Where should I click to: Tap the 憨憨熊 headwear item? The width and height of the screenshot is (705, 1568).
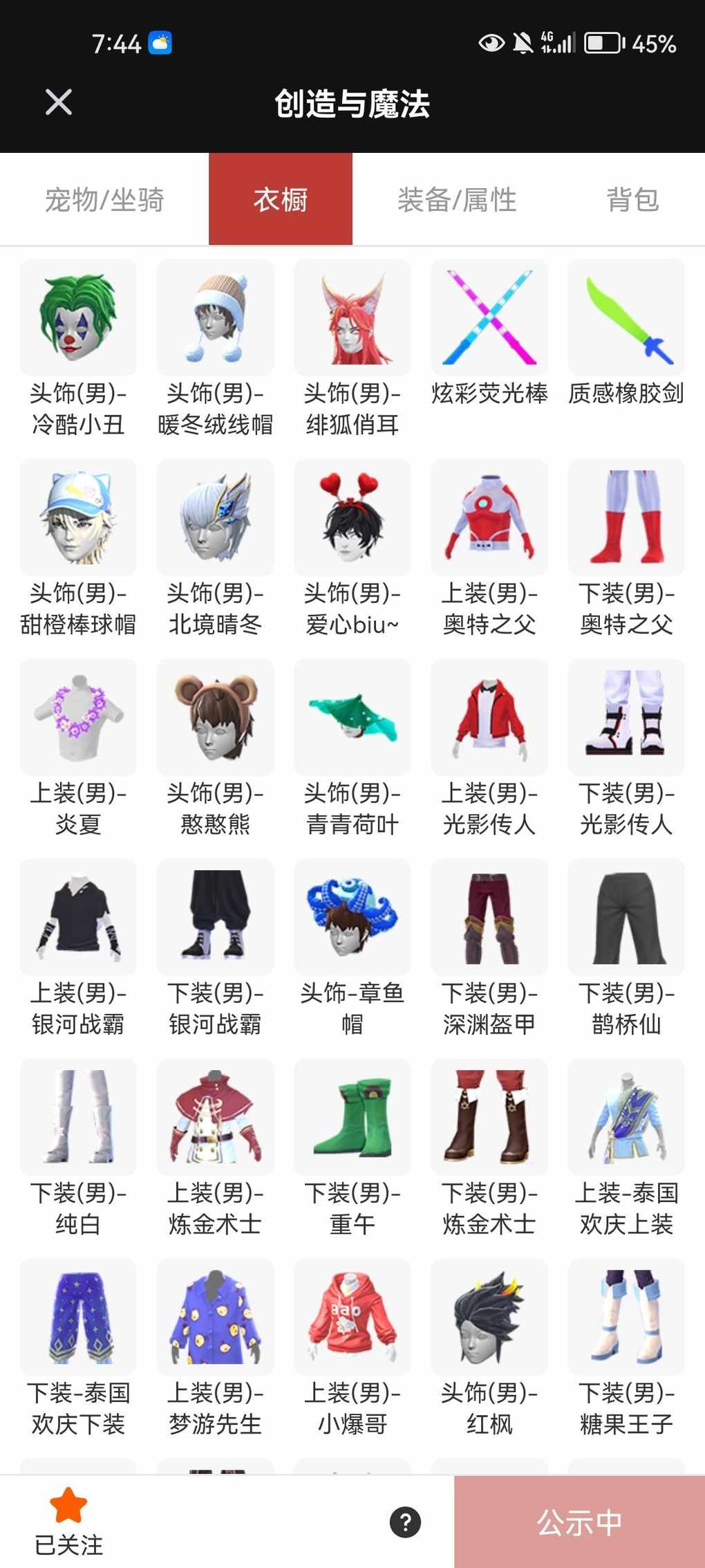point(215,719)
